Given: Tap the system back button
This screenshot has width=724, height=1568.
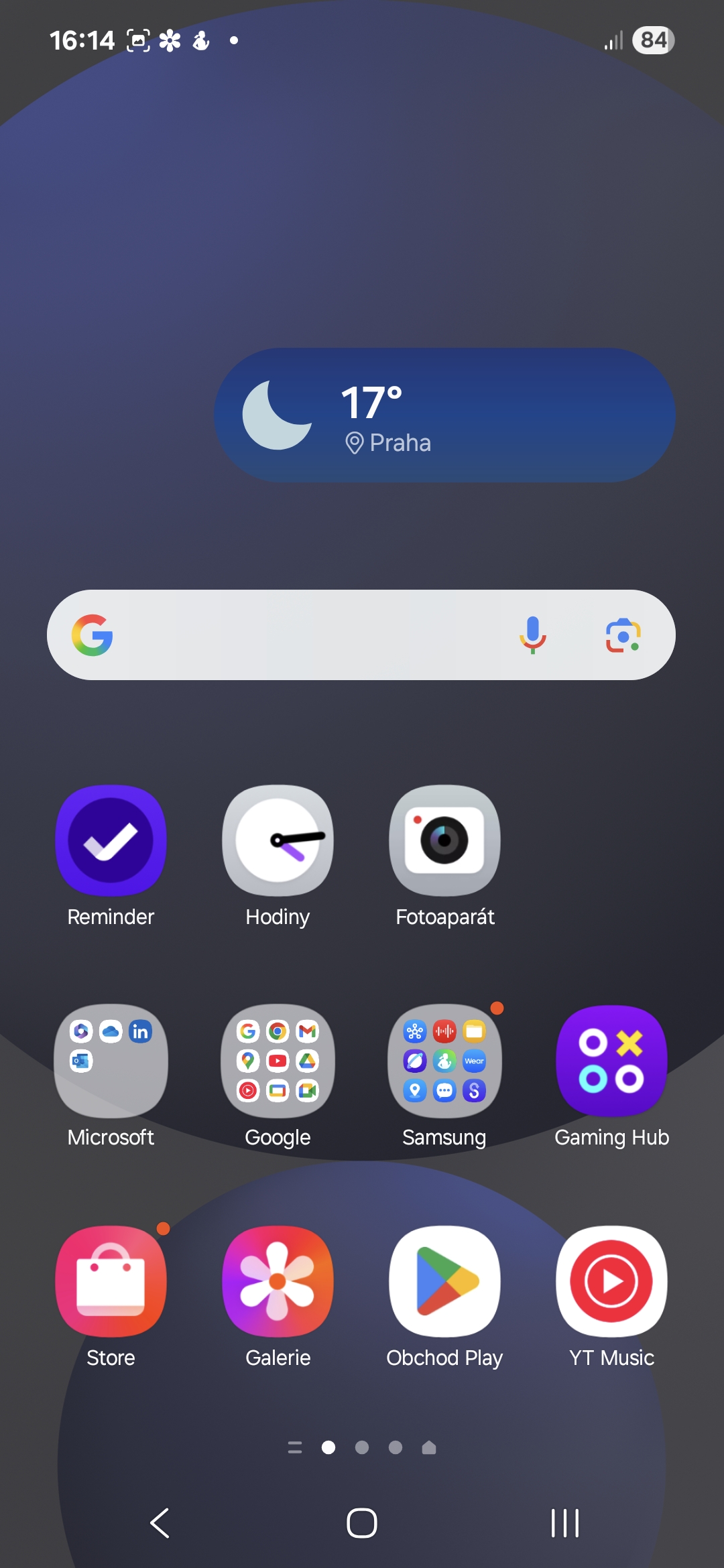Looking at the screenshot, I should [160, 1523].
